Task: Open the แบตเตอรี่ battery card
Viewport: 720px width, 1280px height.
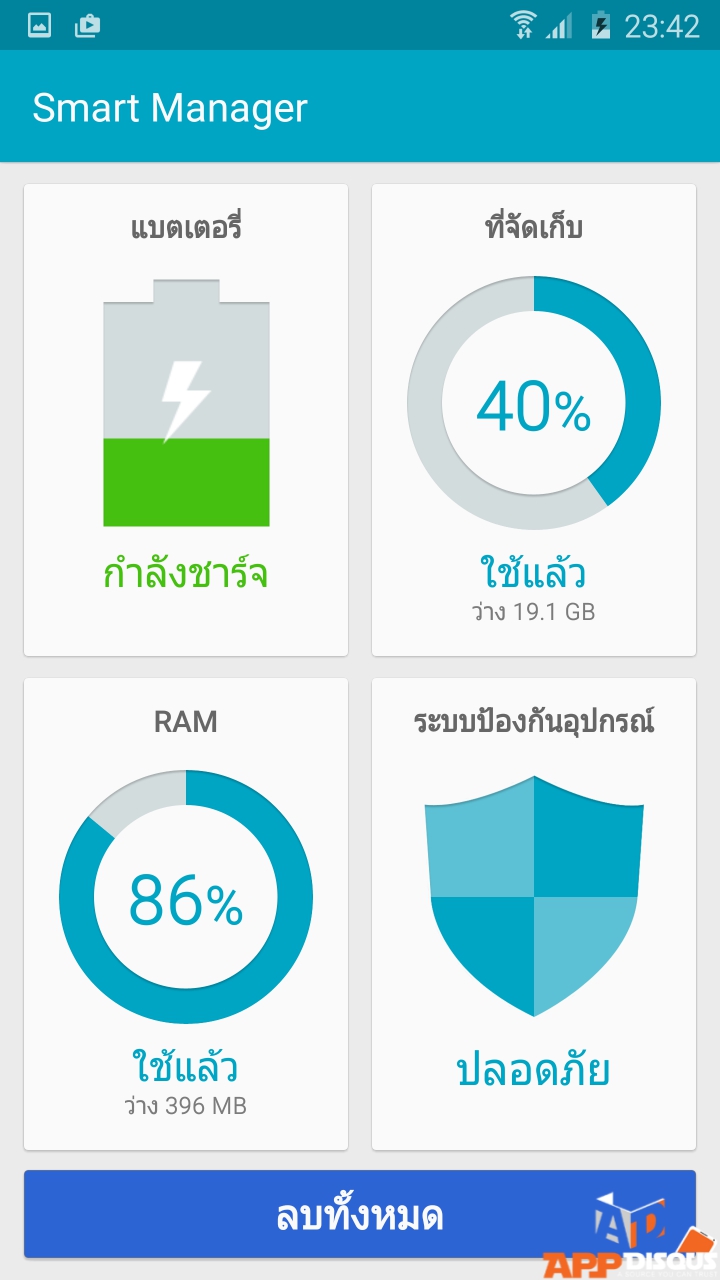Action: coord(186,420)
